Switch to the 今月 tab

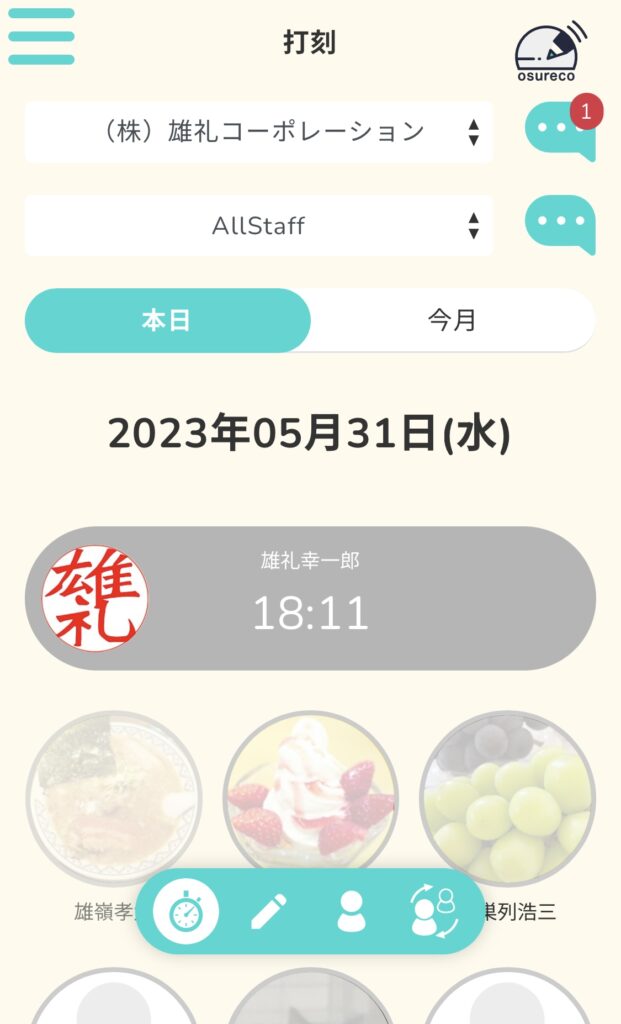452,321
